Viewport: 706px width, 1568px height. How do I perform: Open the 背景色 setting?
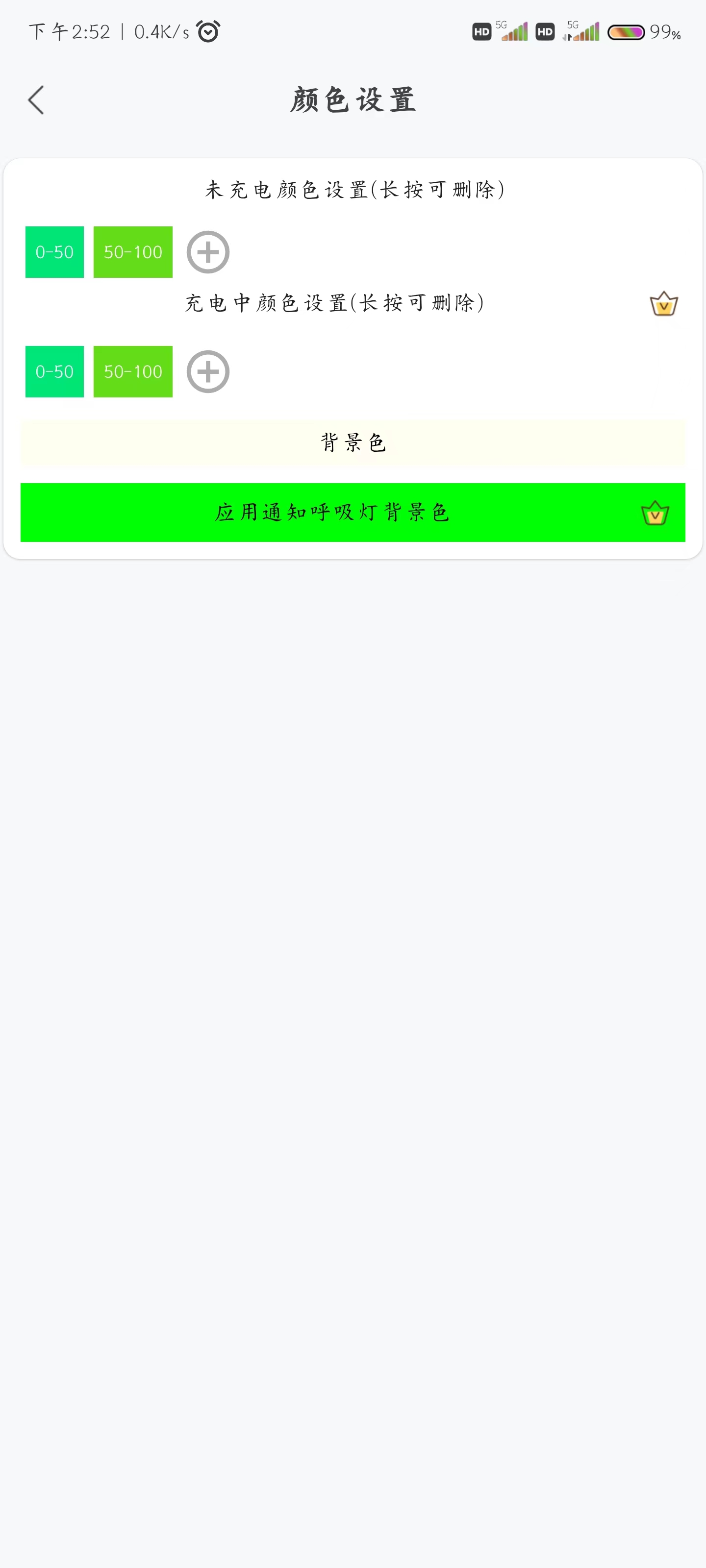(353, 443)
